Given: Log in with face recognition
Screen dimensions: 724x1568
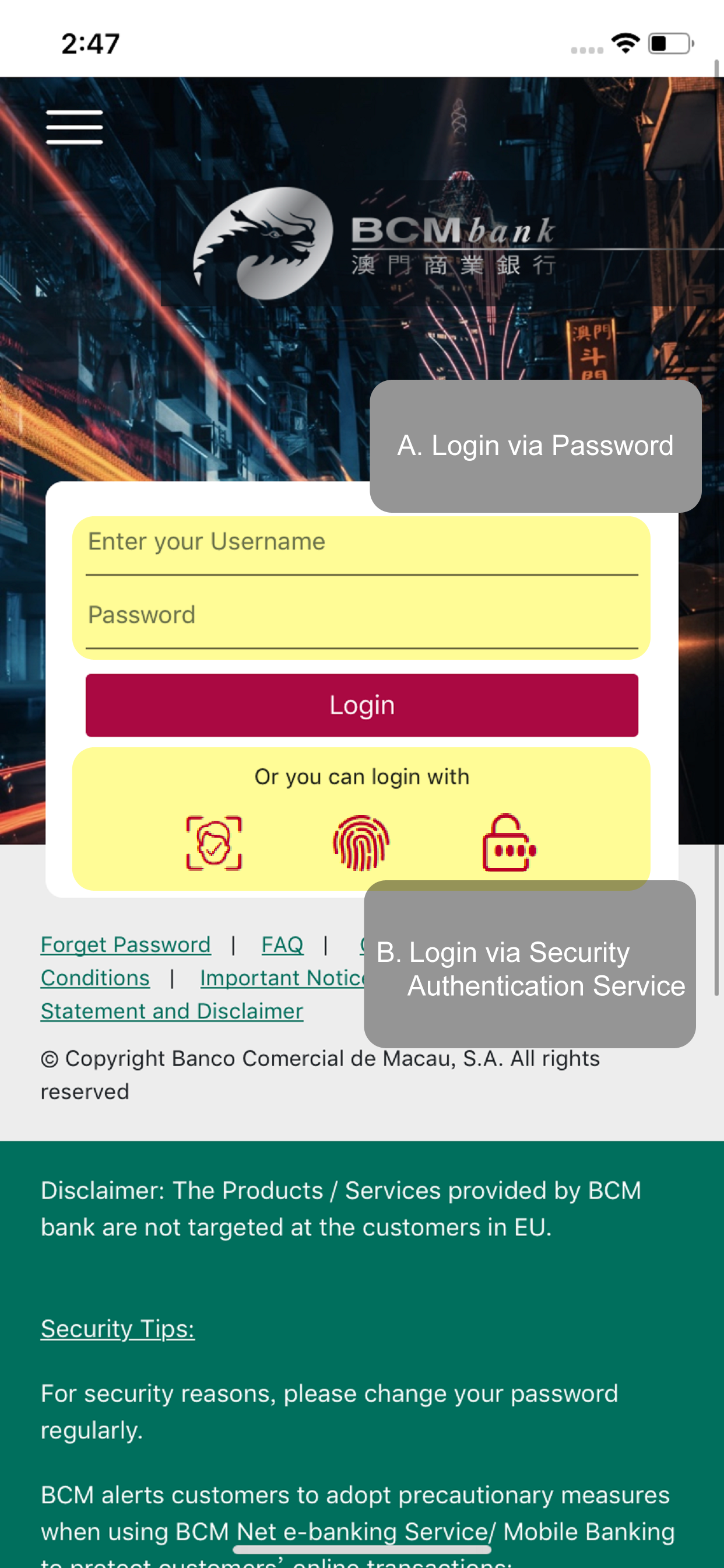Looking at the screenshot, I should 213,843.
